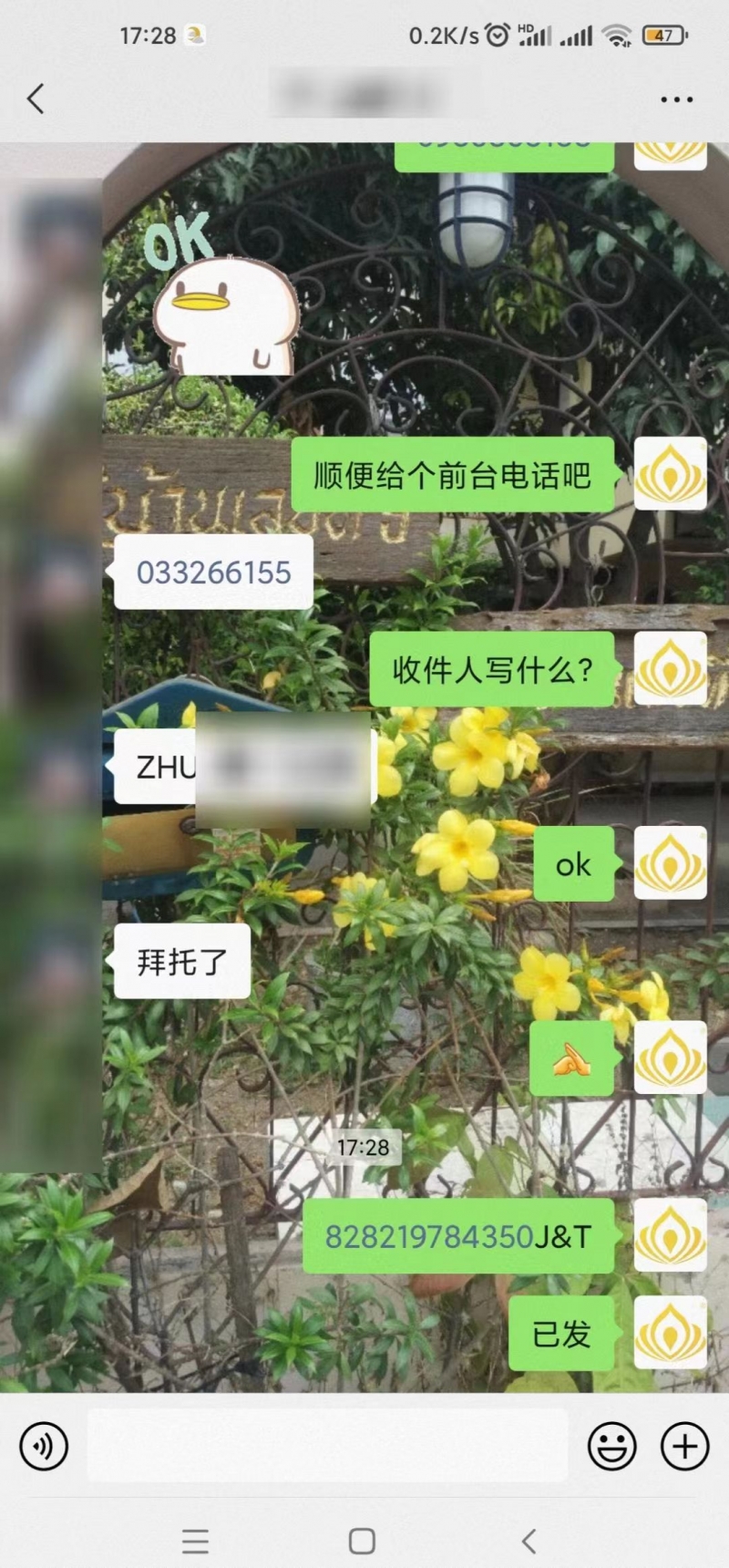
Task: Tap tracking number 828219784350
Action: coord(429,1237)
